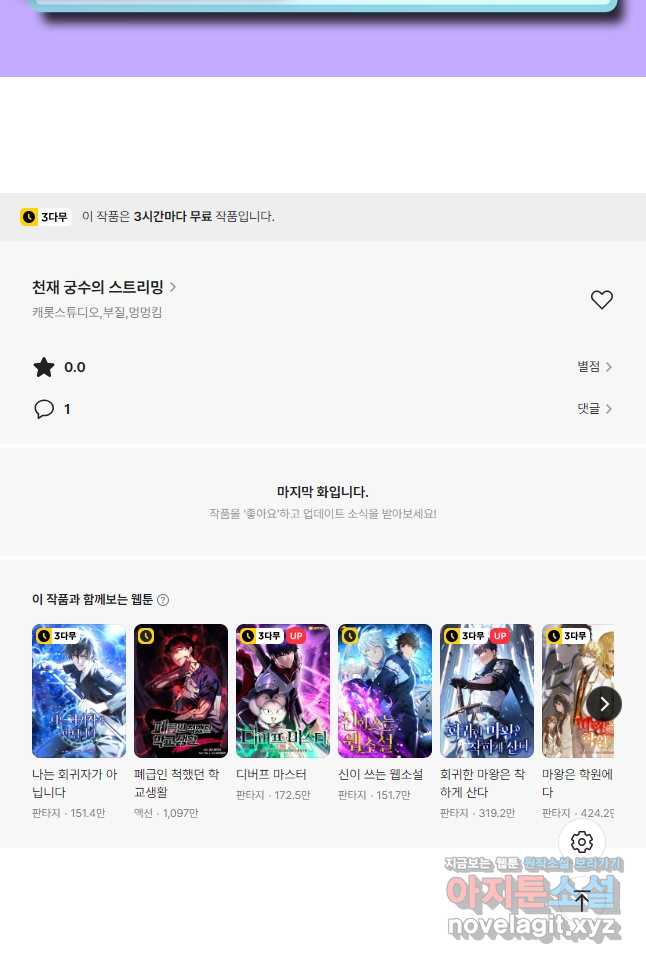This screenshot has height=964, width=646.
Task: Open viewer settings gear
Action: 582,842
